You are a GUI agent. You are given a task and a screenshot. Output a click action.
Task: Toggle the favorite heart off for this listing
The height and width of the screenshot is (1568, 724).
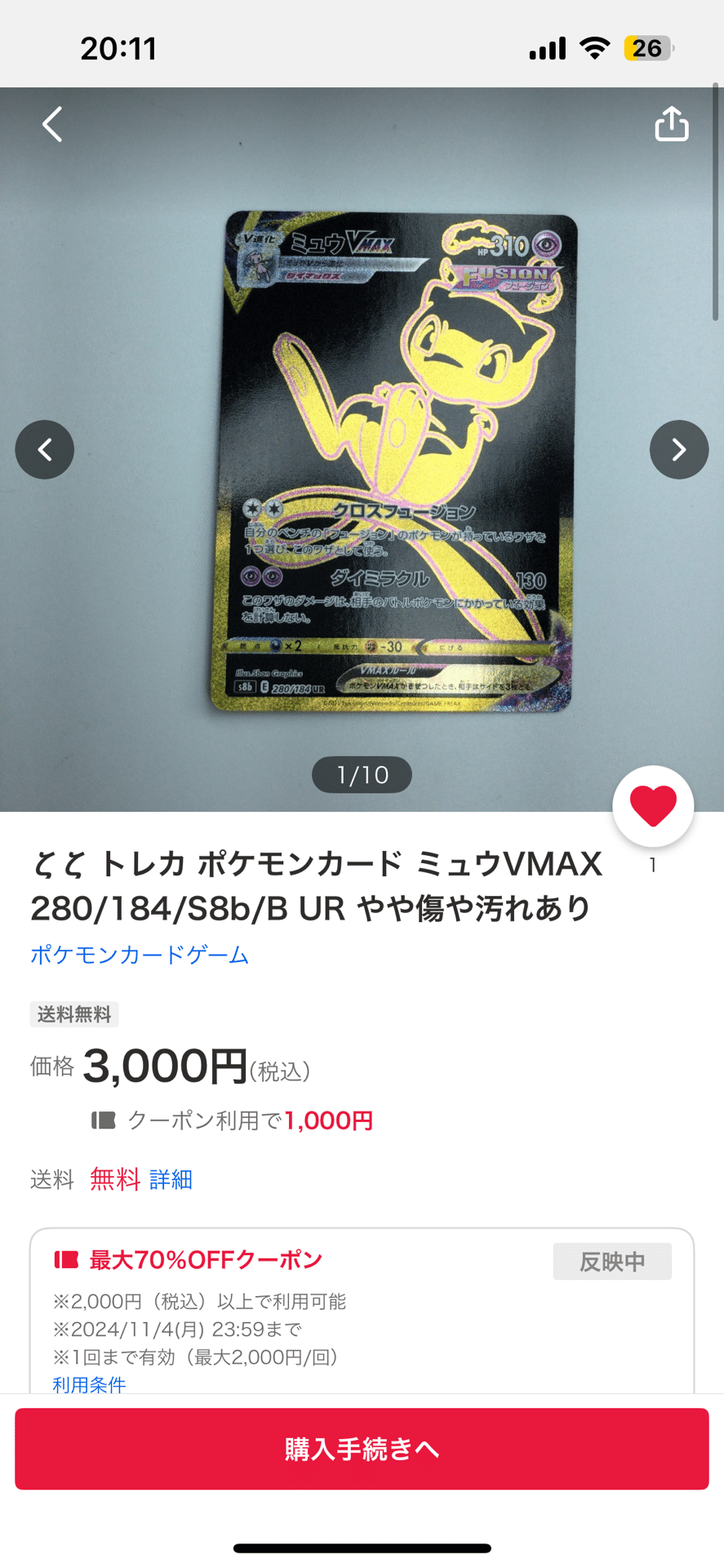tap(652, 804)
